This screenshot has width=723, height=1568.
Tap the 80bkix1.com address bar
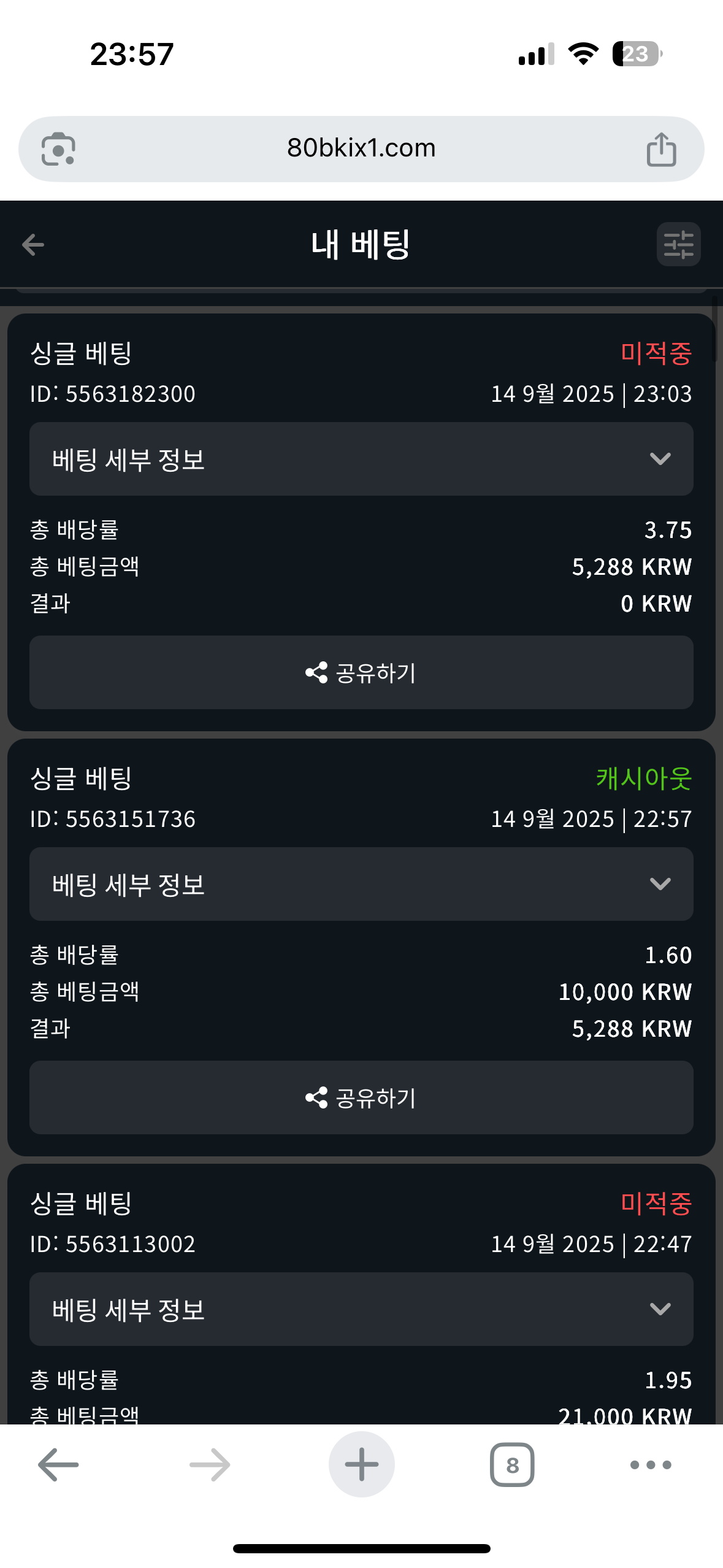point(361,148)
